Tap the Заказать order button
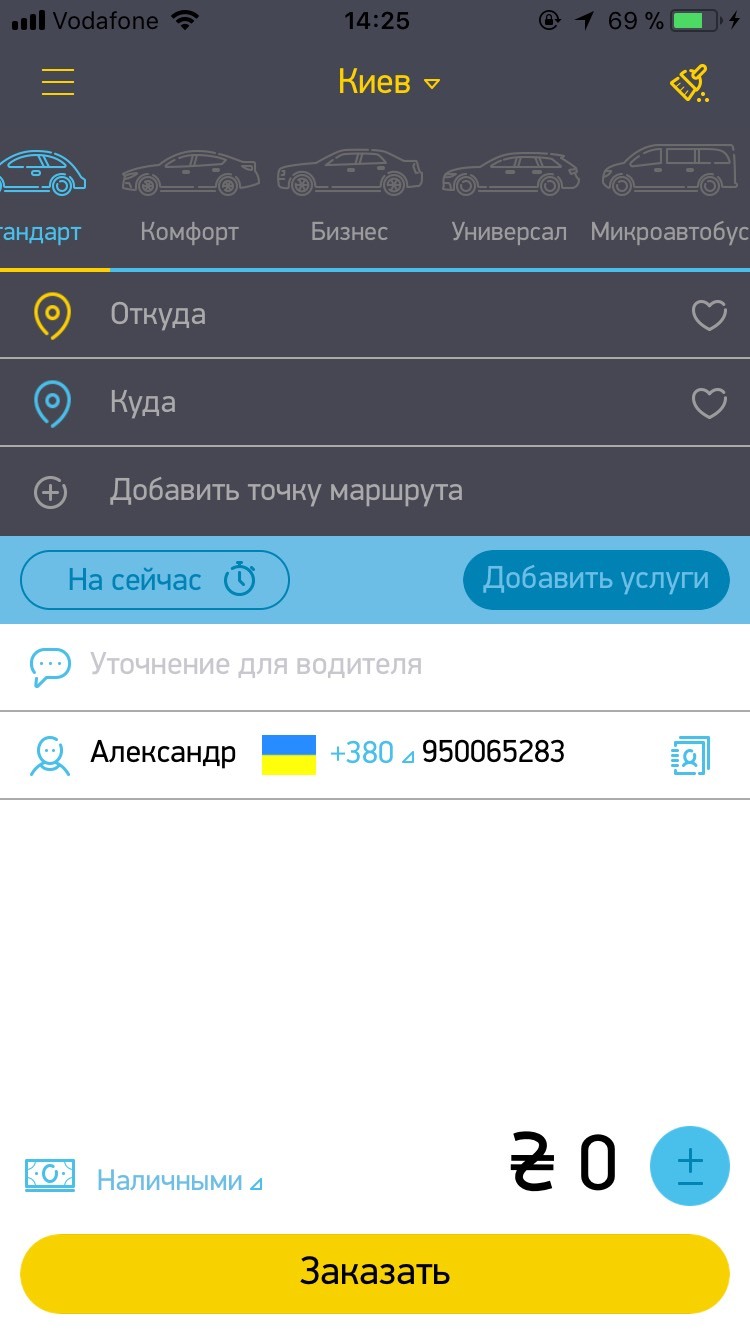Viewport: 750px width, 1334px height. click(x=375, y=1273)
